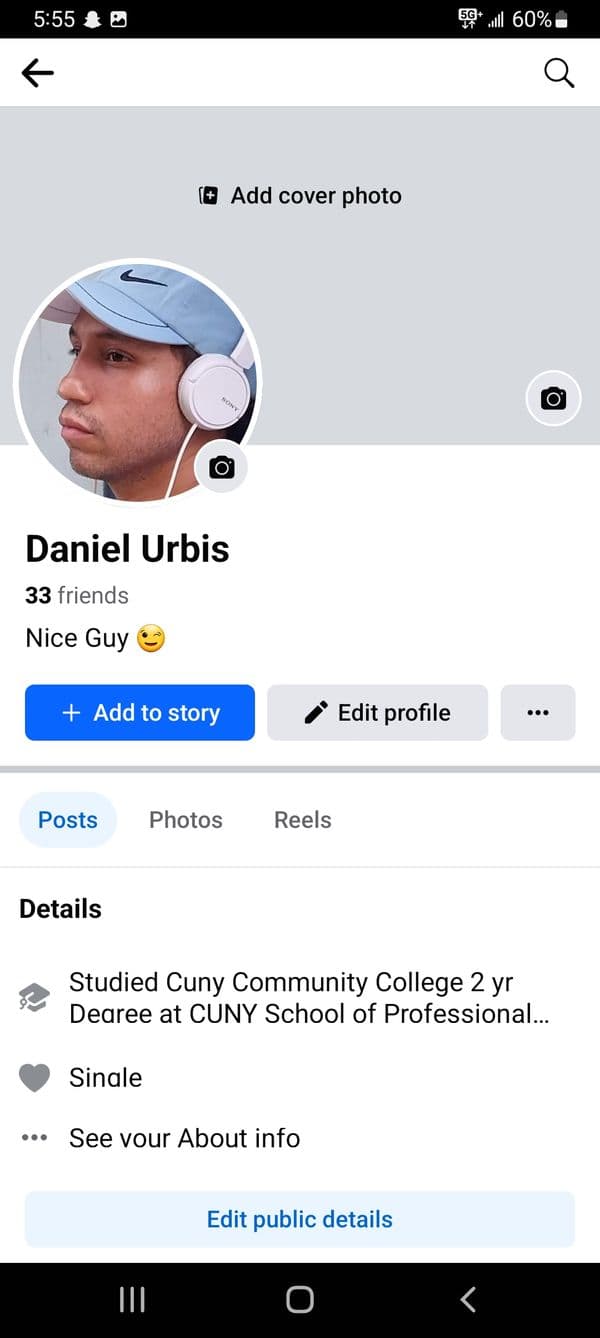View the 33 friends list
Viewport: 600px width, 1338px height.
[77, 595]
